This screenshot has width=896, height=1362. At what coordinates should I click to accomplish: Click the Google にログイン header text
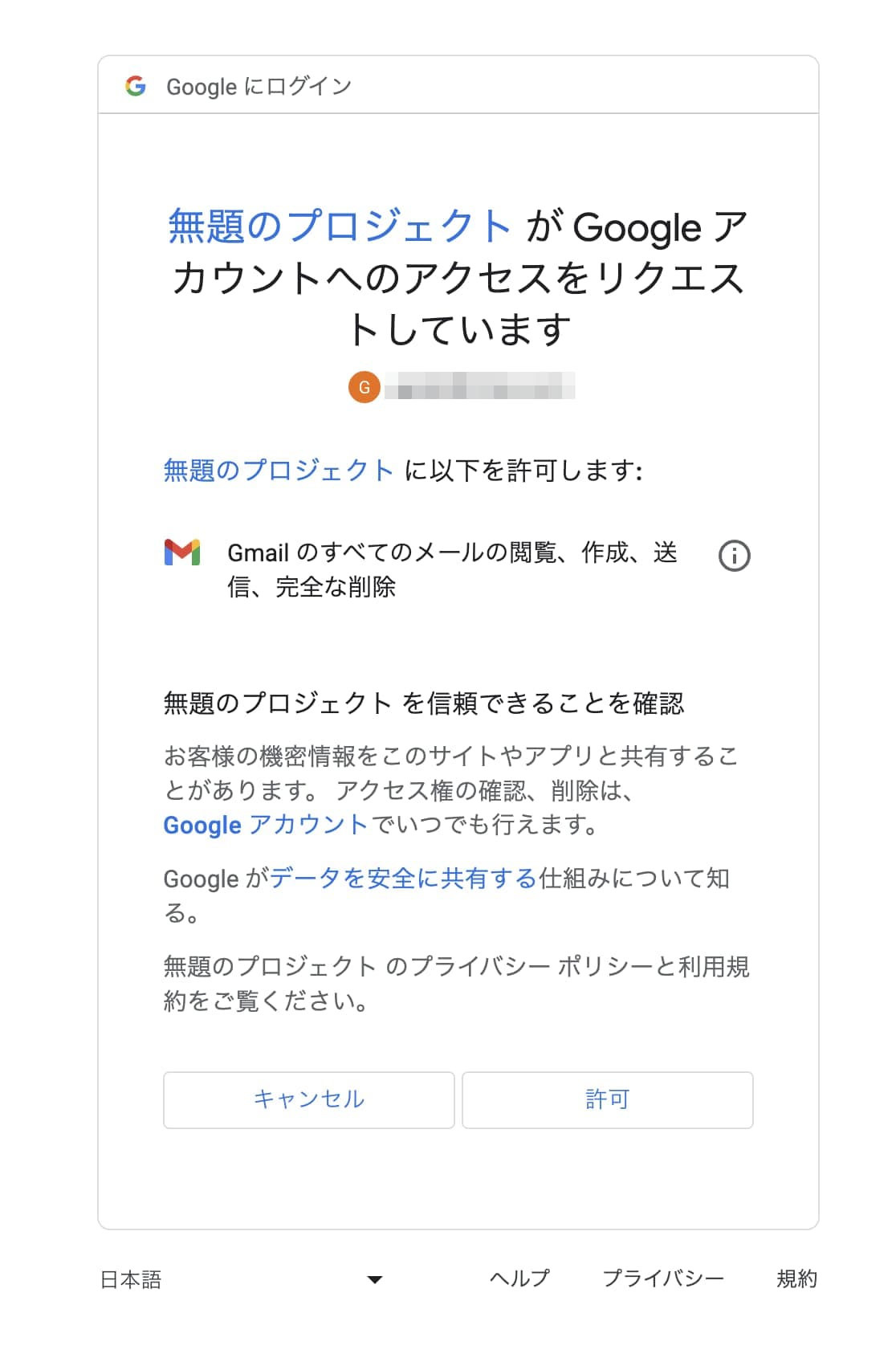pyautogui.click(x=259, y=85)
